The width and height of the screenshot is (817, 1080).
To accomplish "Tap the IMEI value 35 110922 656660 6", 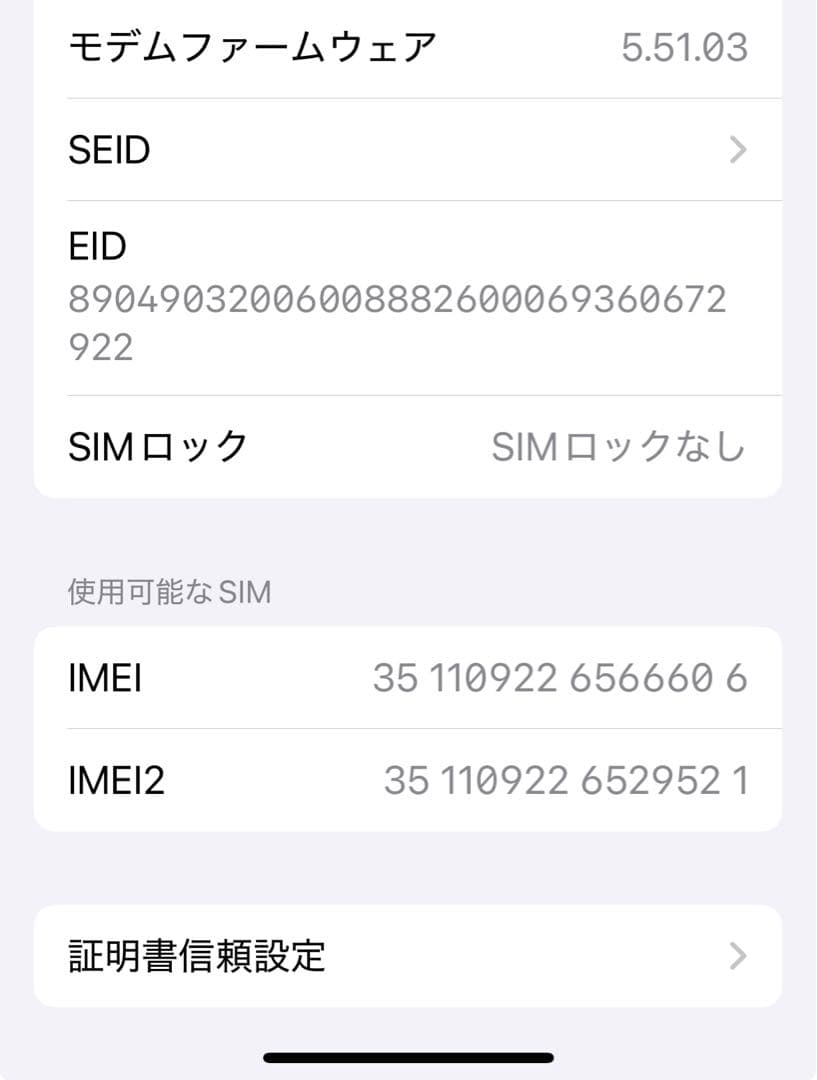I will tap(560, 677).
